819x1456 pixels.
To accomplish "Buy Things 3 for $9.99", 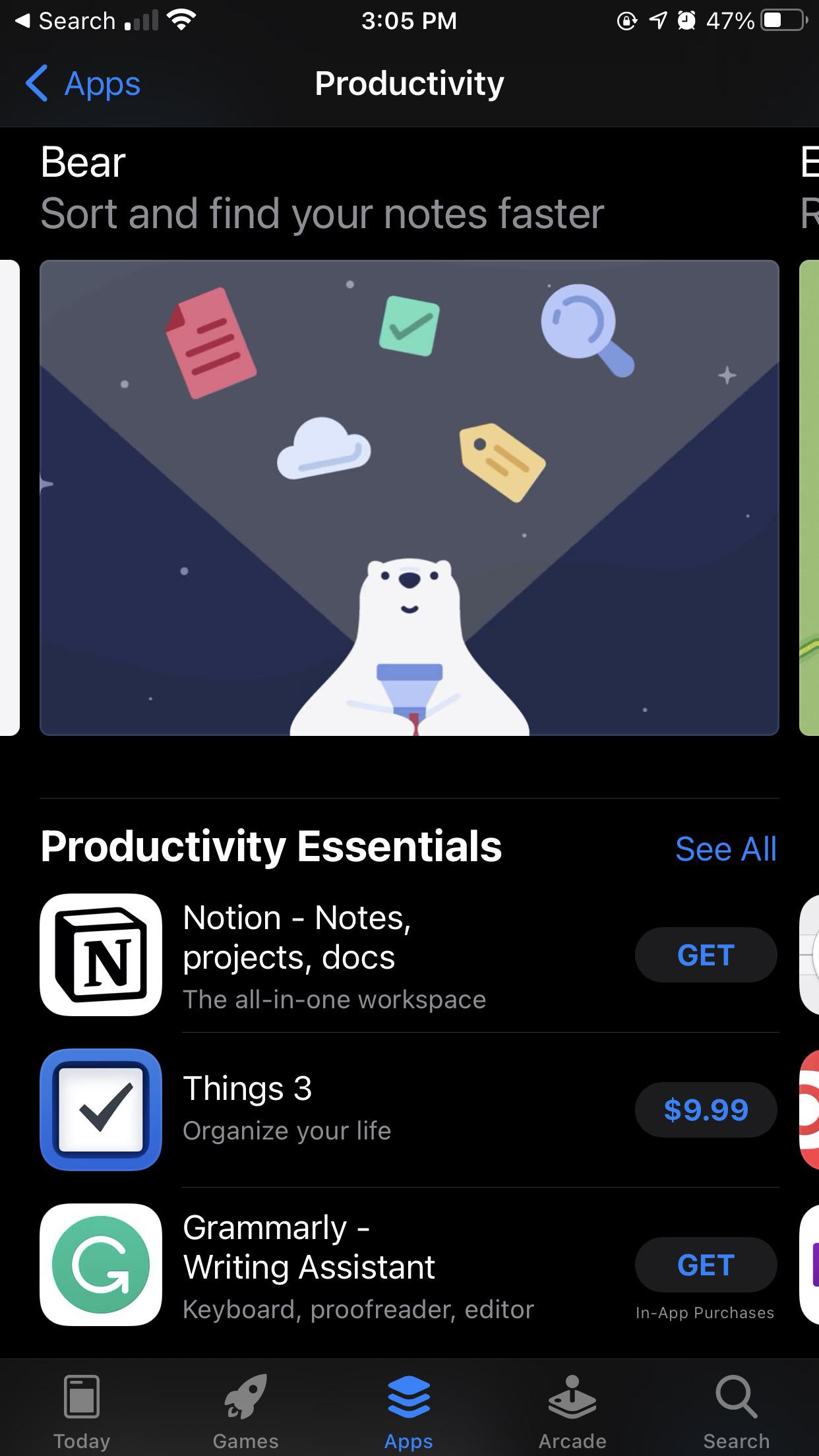I will (706, 1110).
